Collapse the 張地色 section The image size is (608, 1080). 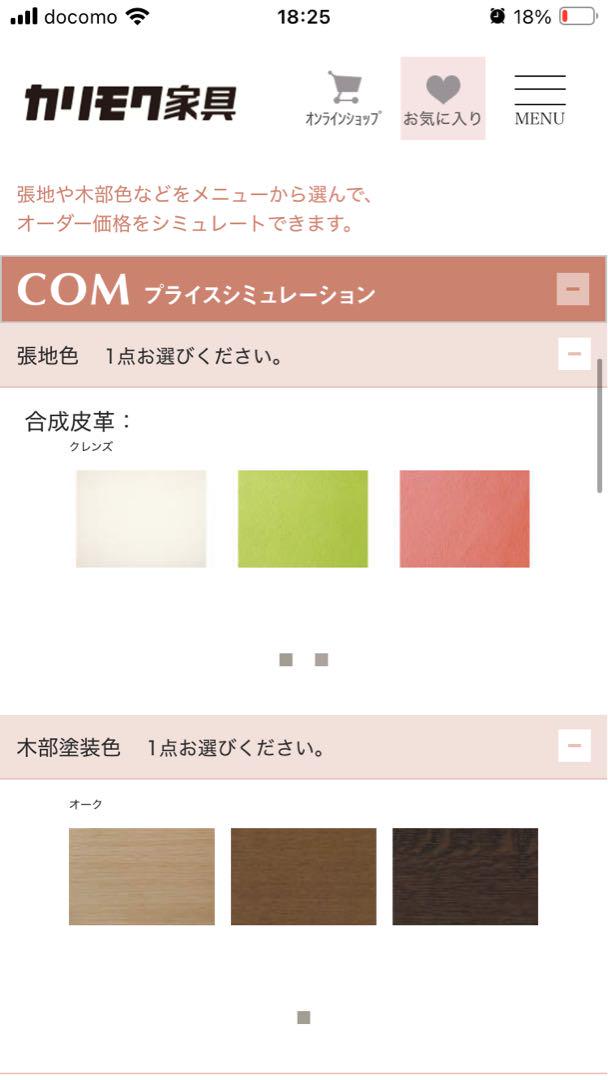click(x=574, y=354)
